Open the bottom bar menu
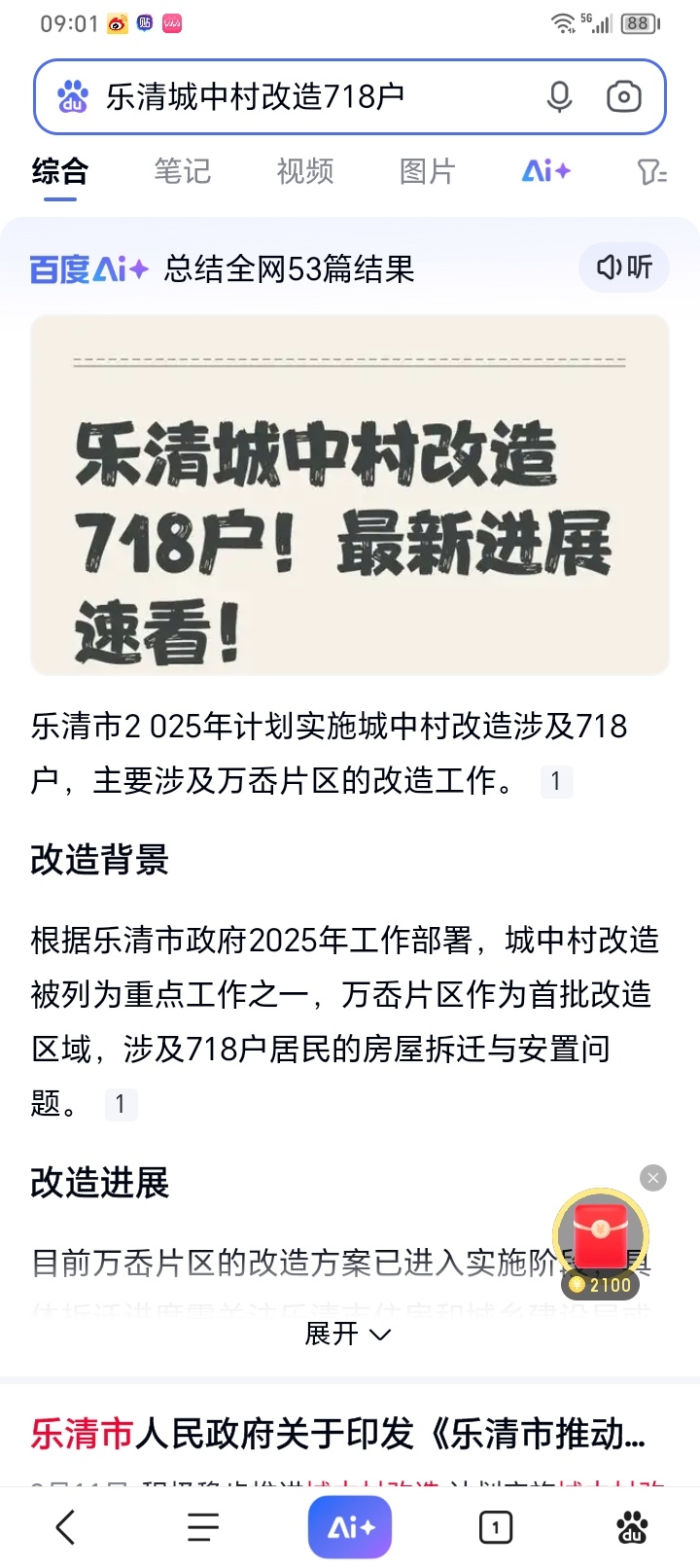Image resolution: width=700 pixels, height=1568 pixels. (x=202, y=1527)
